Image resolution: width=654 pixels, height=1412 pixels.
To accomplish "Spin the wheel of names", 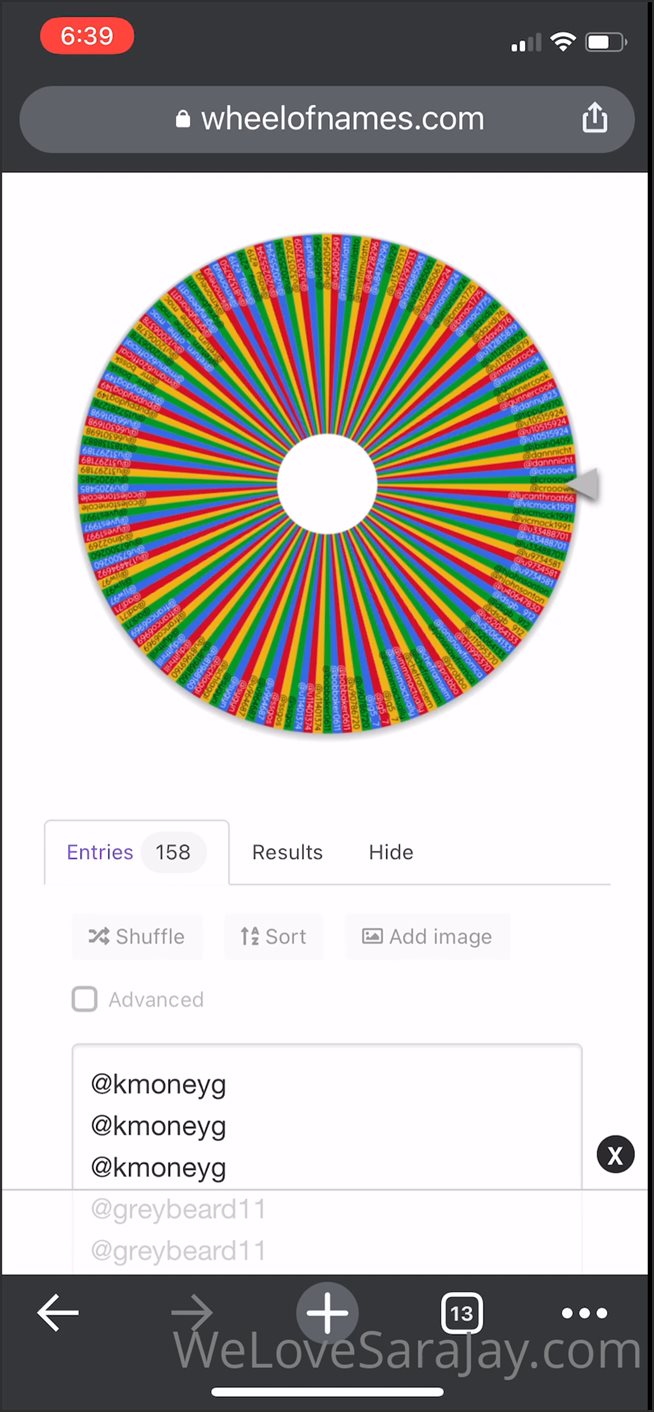I will point(327,485).
